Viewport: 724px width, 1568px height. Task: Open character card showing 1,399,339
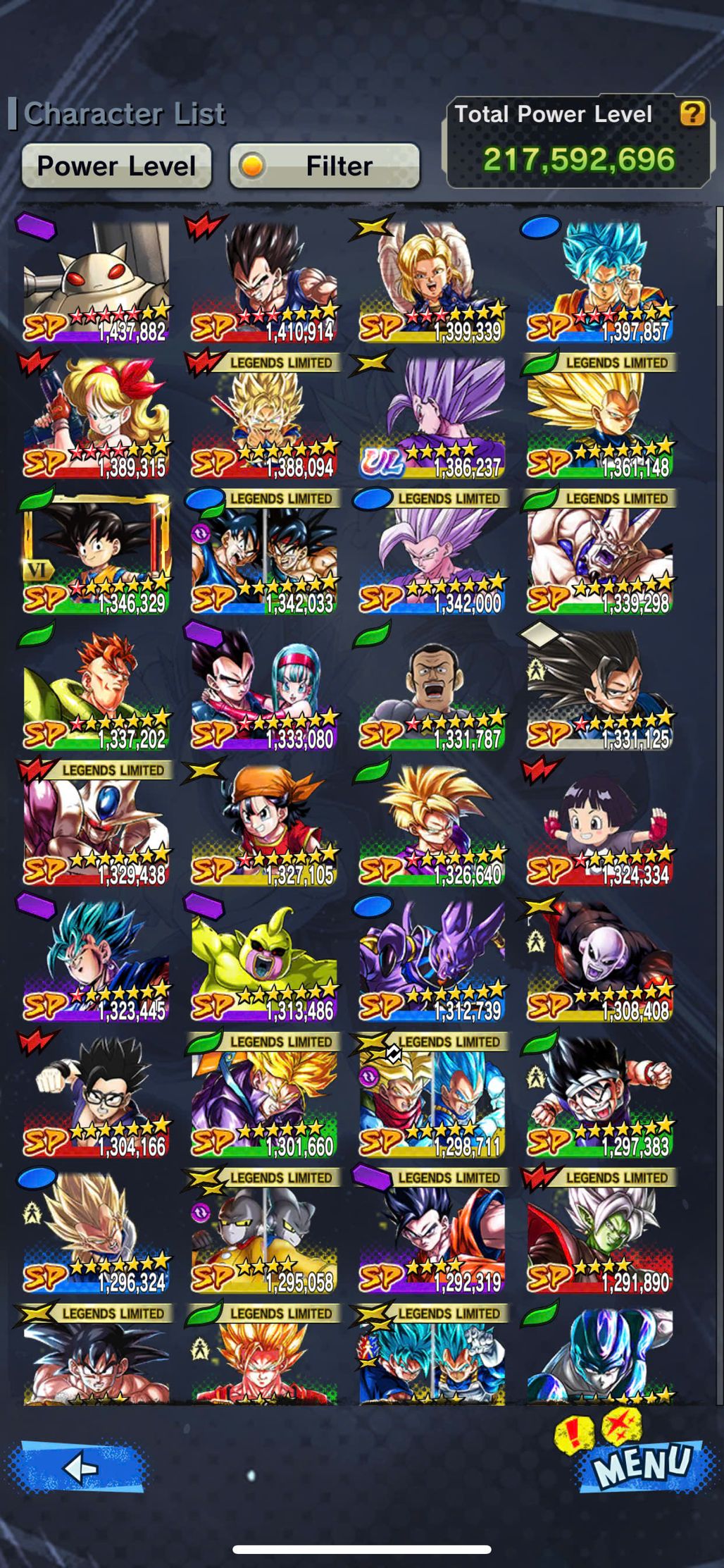(432, 282)
